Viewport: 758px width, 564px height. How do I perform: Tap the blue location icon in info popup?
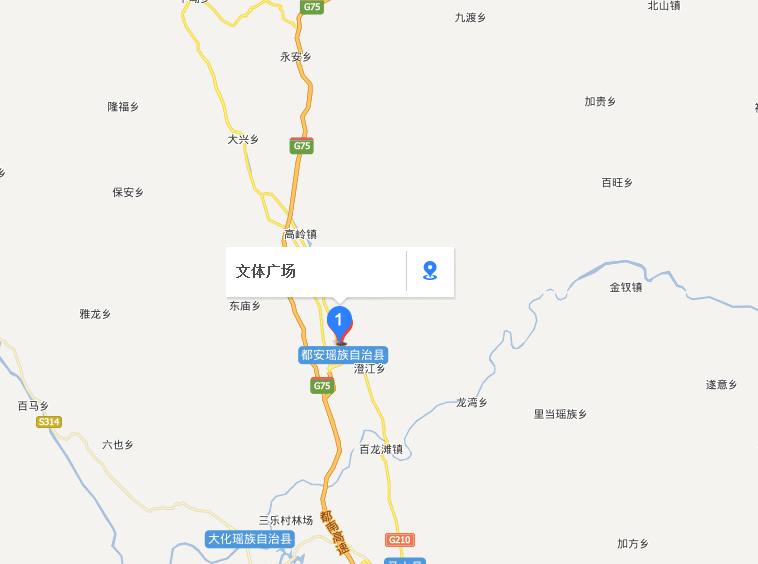(x=430, y=271)
